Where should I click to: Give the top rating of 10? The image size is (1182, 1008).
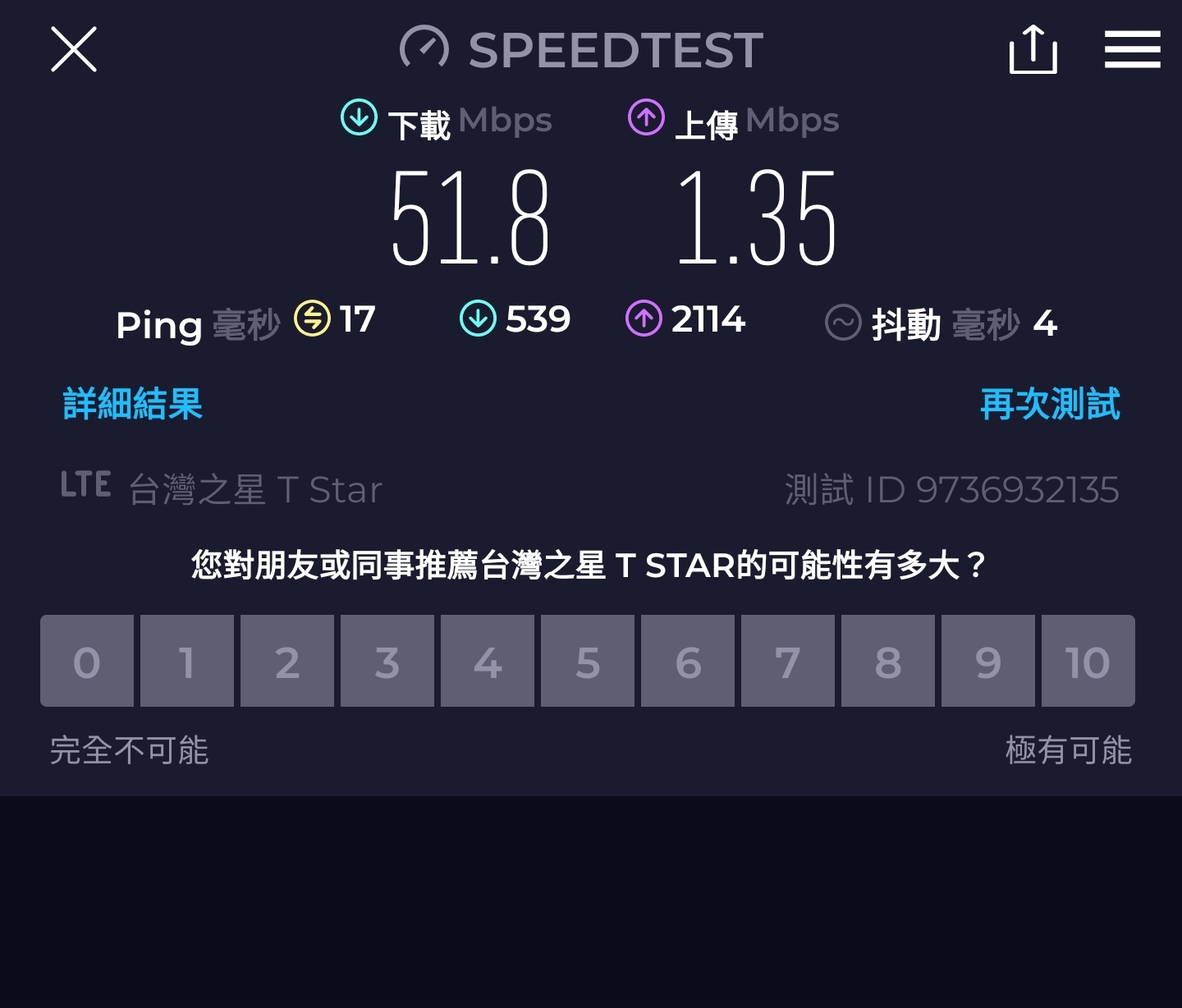coord(1088,662)
